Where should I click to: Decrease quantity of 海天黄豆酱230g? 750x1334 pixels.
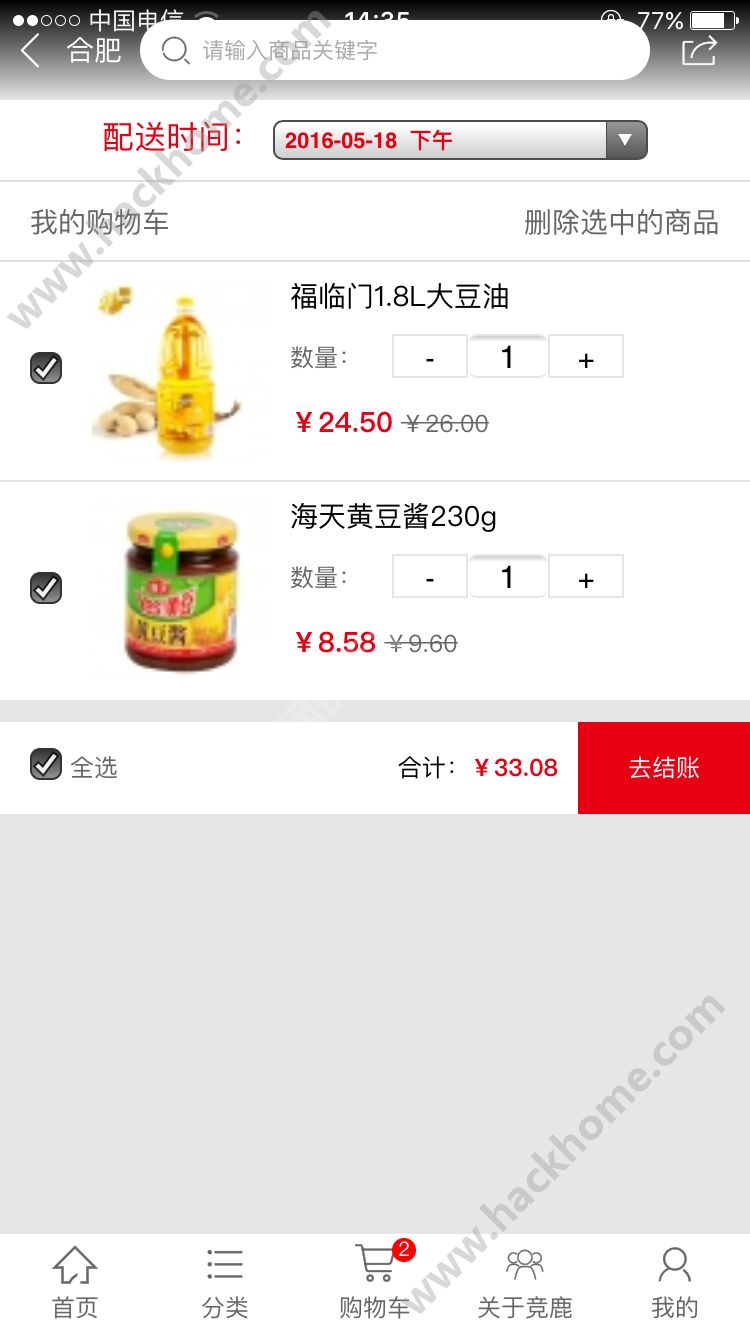[430, 577]
